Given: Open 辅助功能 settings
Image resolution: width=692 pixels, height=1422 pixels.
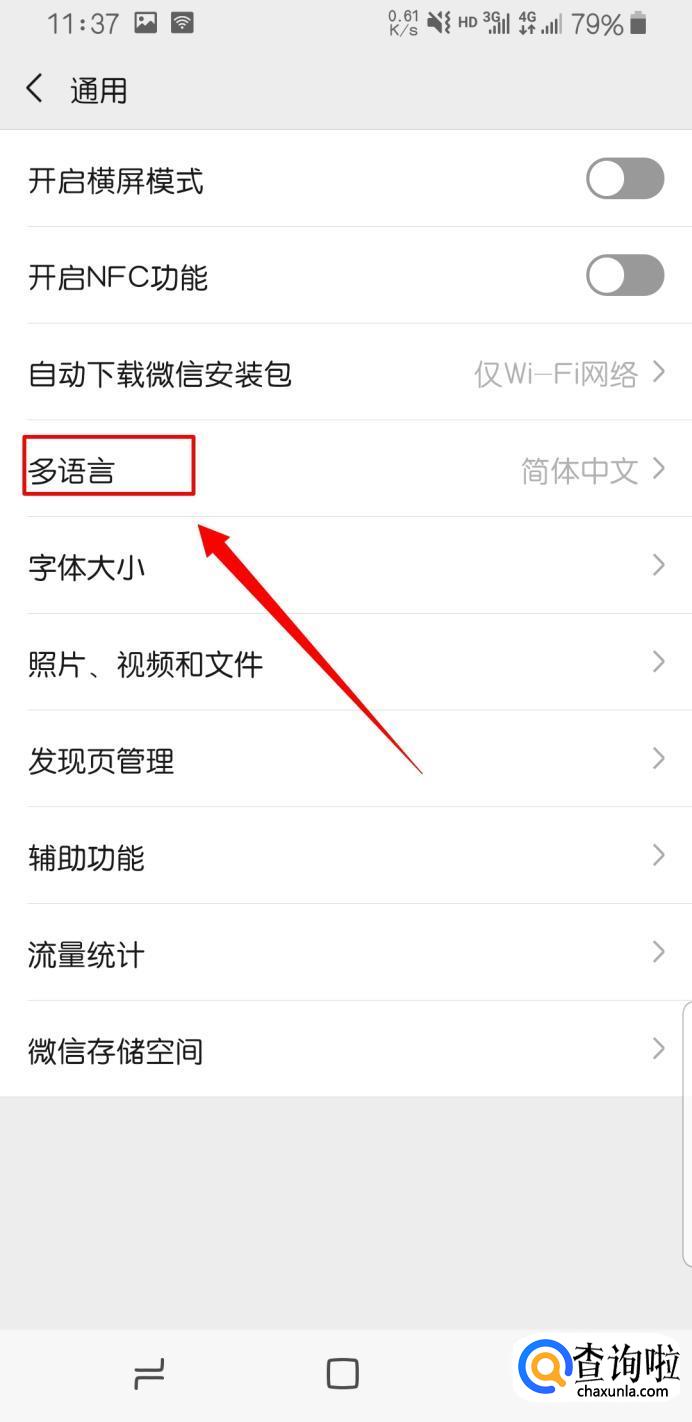Looking at the screenshot, I should (346, 857).
